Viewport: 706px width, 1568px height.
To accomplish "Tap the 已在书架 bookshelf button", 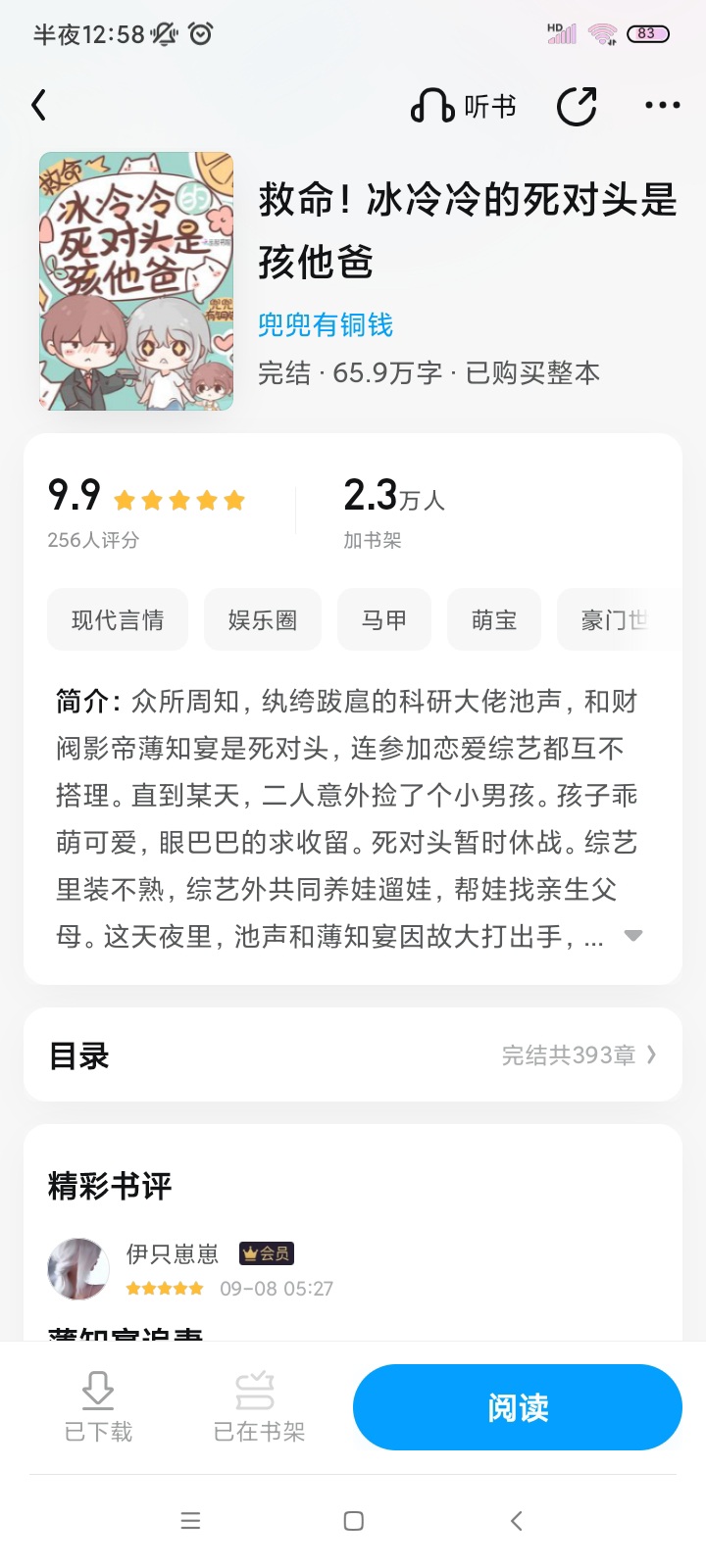I will pos(259,1406).
